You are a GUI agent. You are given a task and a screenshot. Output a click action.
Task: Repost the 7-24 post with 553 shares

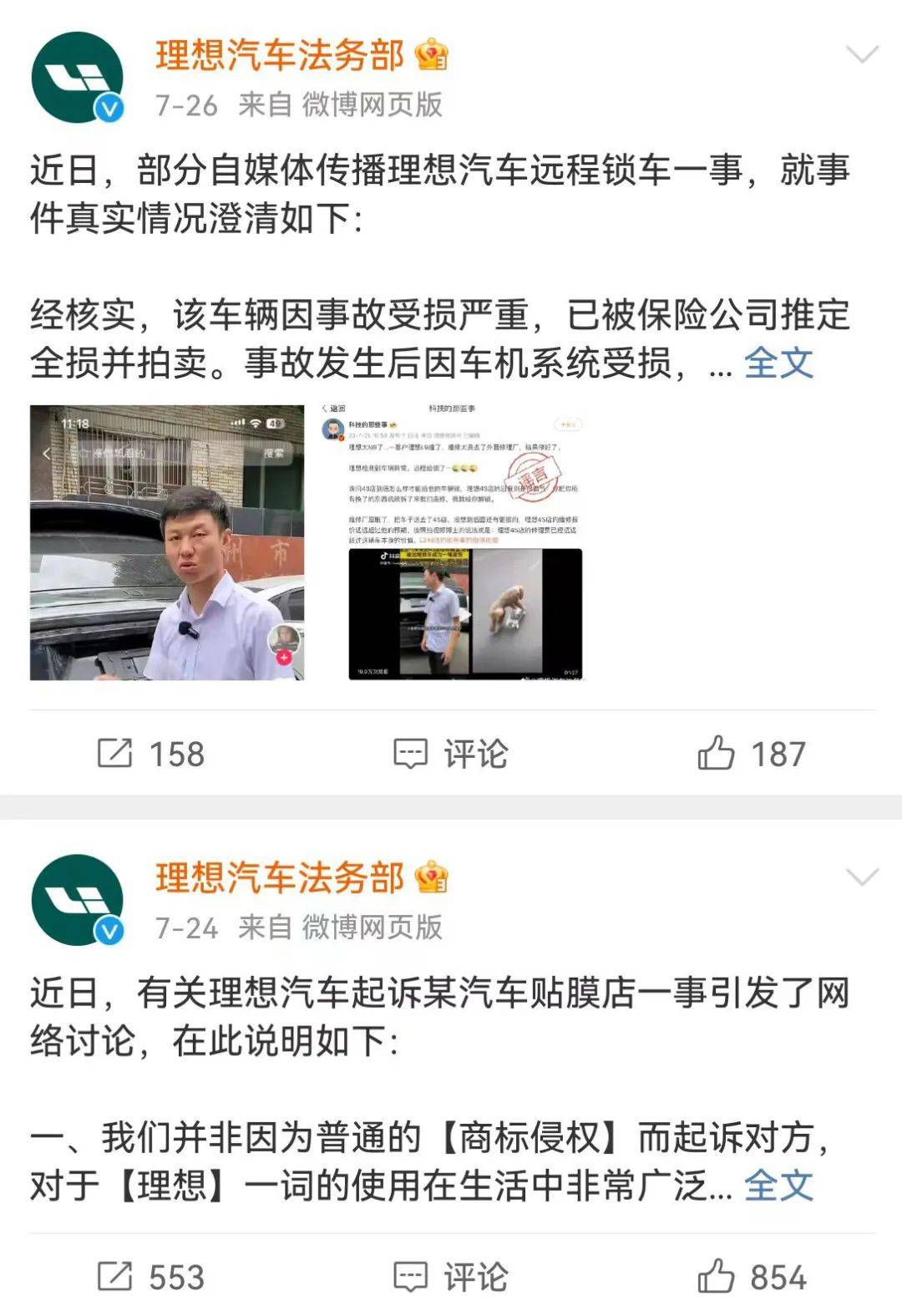tap(152, 1277)
